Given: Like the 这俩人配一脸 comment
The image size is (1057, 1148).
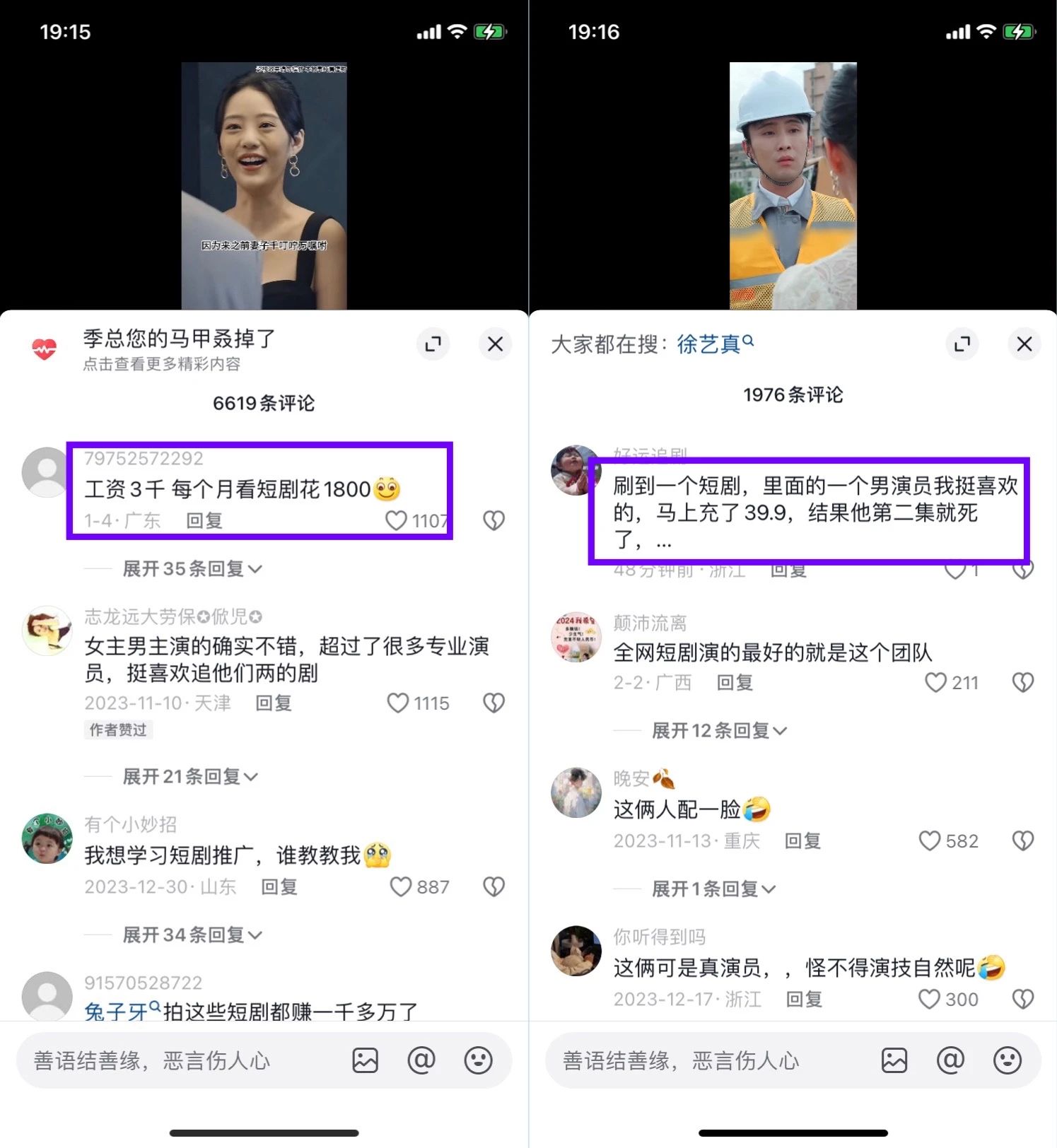Looking at the screenshot, I should coord(929,840).
